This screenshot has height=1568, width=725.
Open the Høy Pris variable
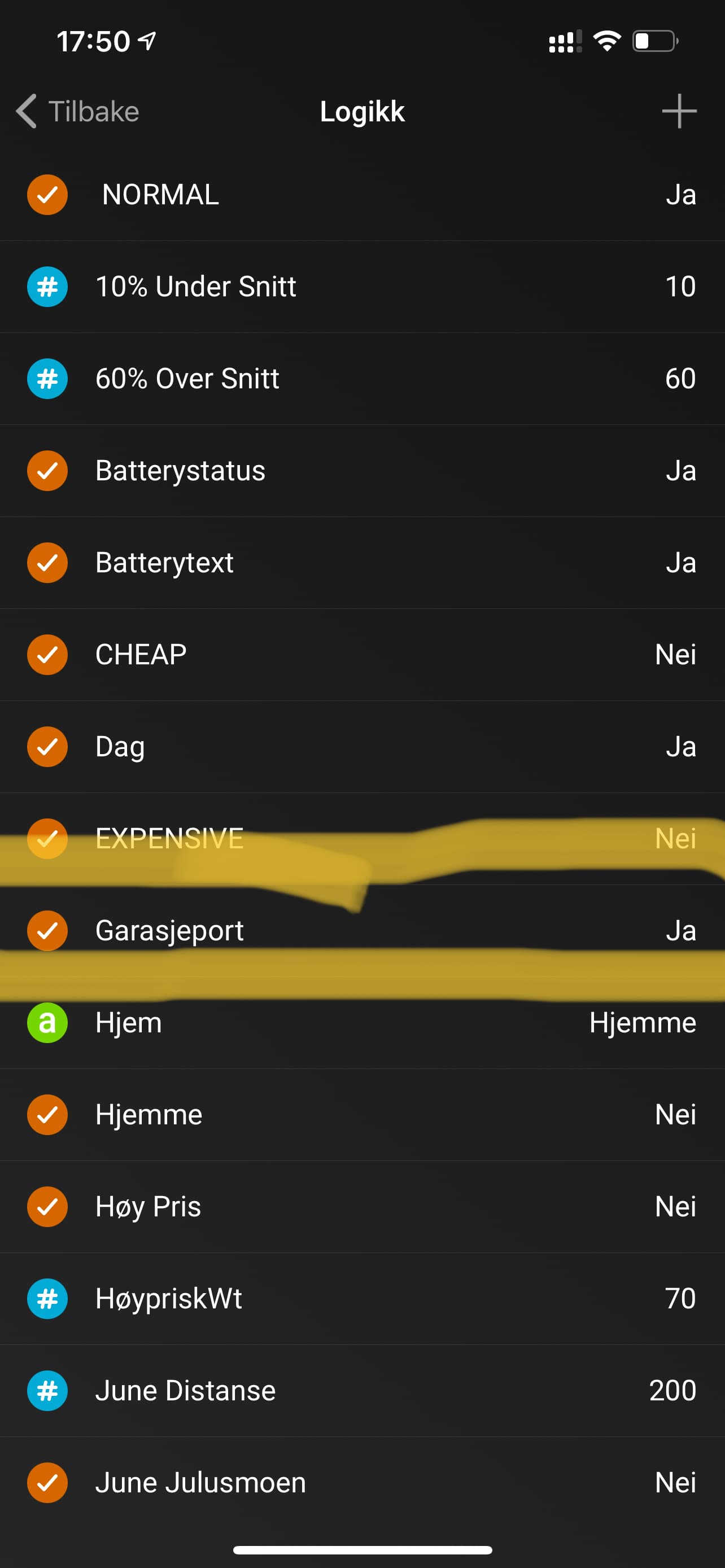pos(362,1206)
